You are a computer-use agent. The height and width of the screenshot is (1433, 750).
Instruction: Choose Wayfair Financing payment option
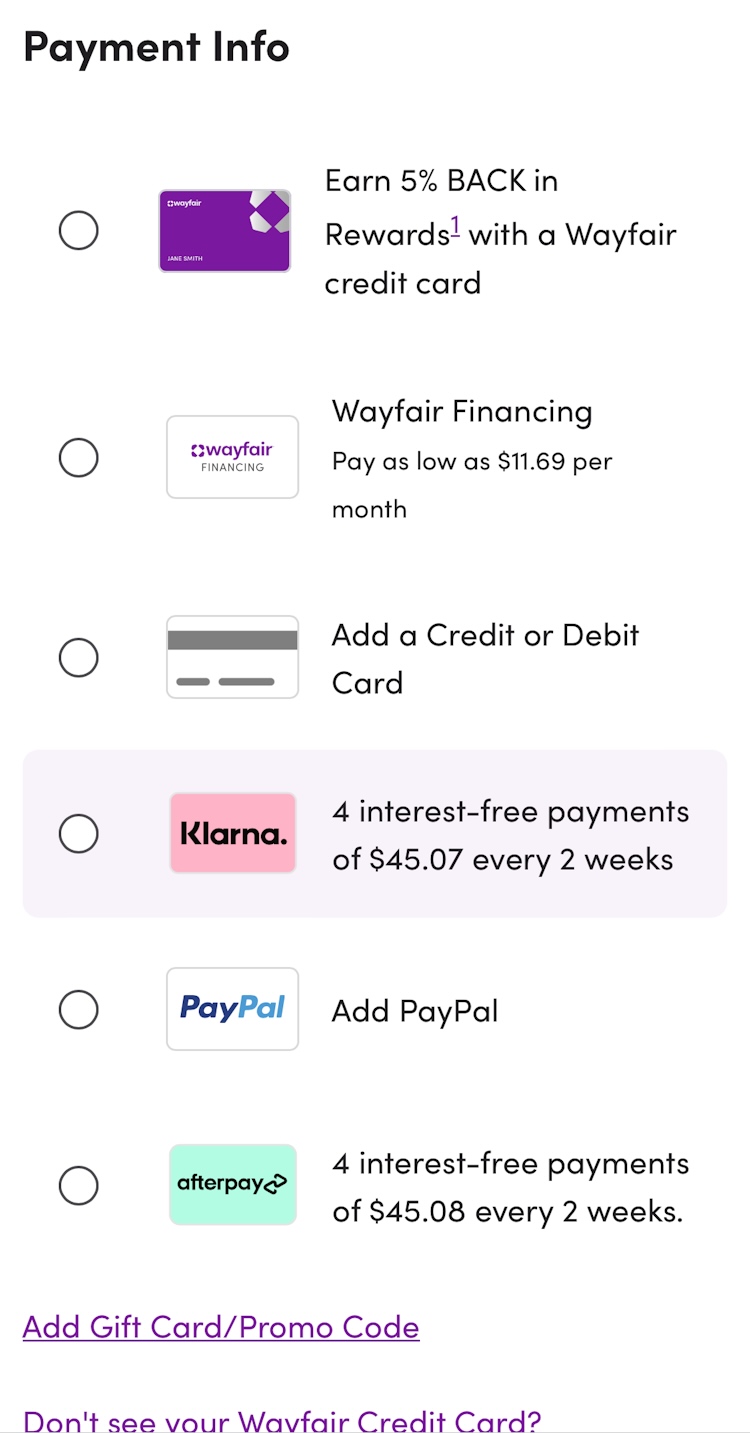click(x=78, y=458)
